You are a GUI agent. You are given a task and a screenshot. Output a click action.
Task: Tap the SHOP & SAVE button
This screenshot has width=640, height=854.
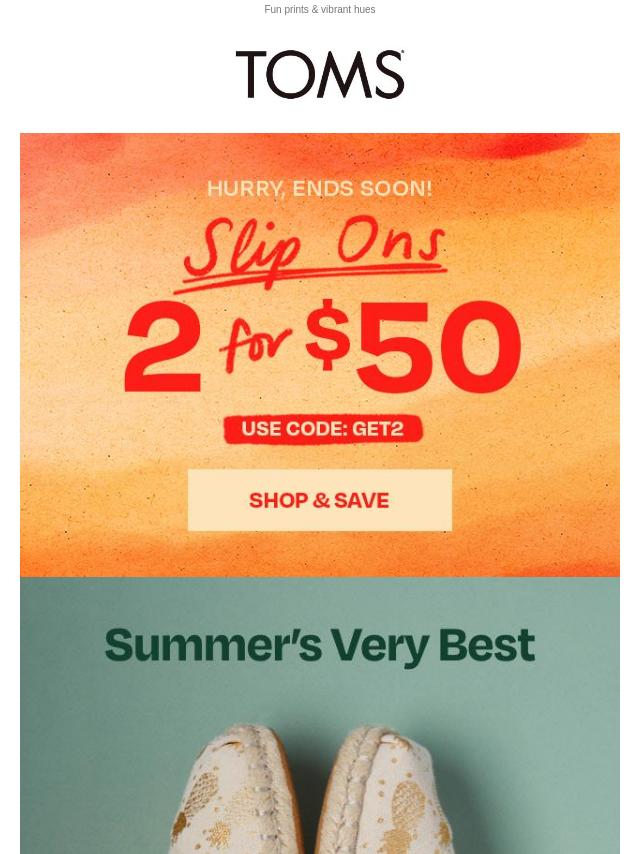[x=319, y=500]
